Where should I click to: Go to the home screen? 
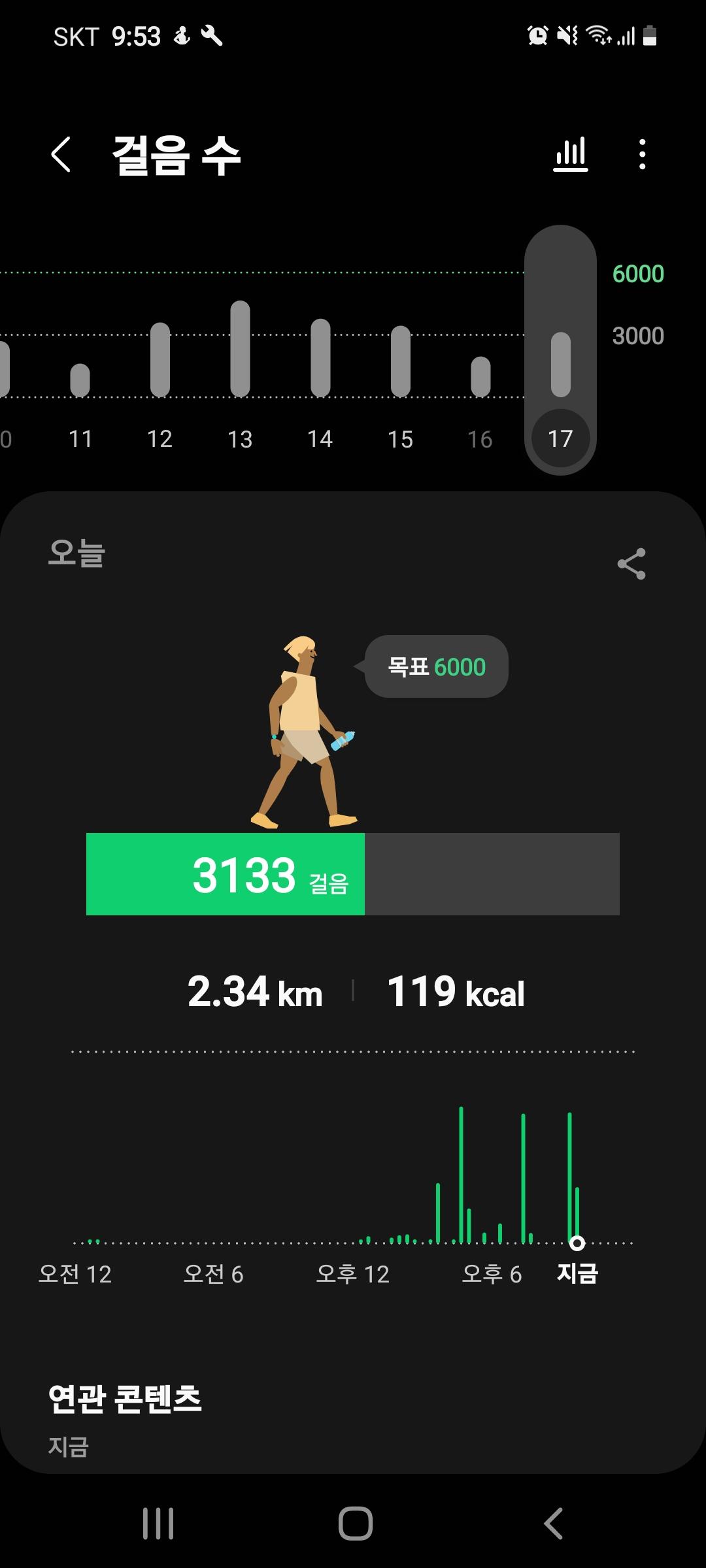point(355,1524)
